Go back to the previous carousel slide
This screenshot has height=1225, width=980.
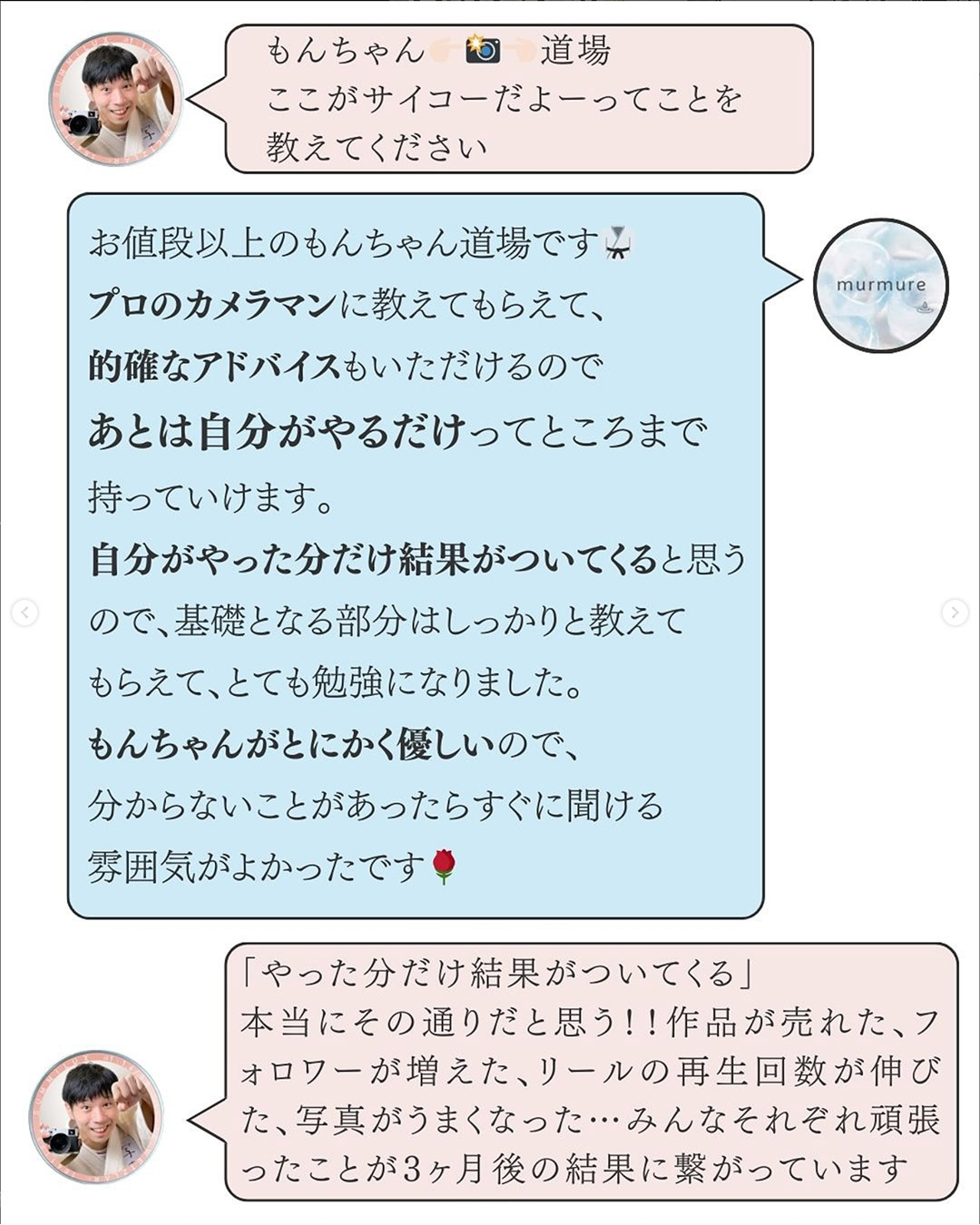click(25, 613)
